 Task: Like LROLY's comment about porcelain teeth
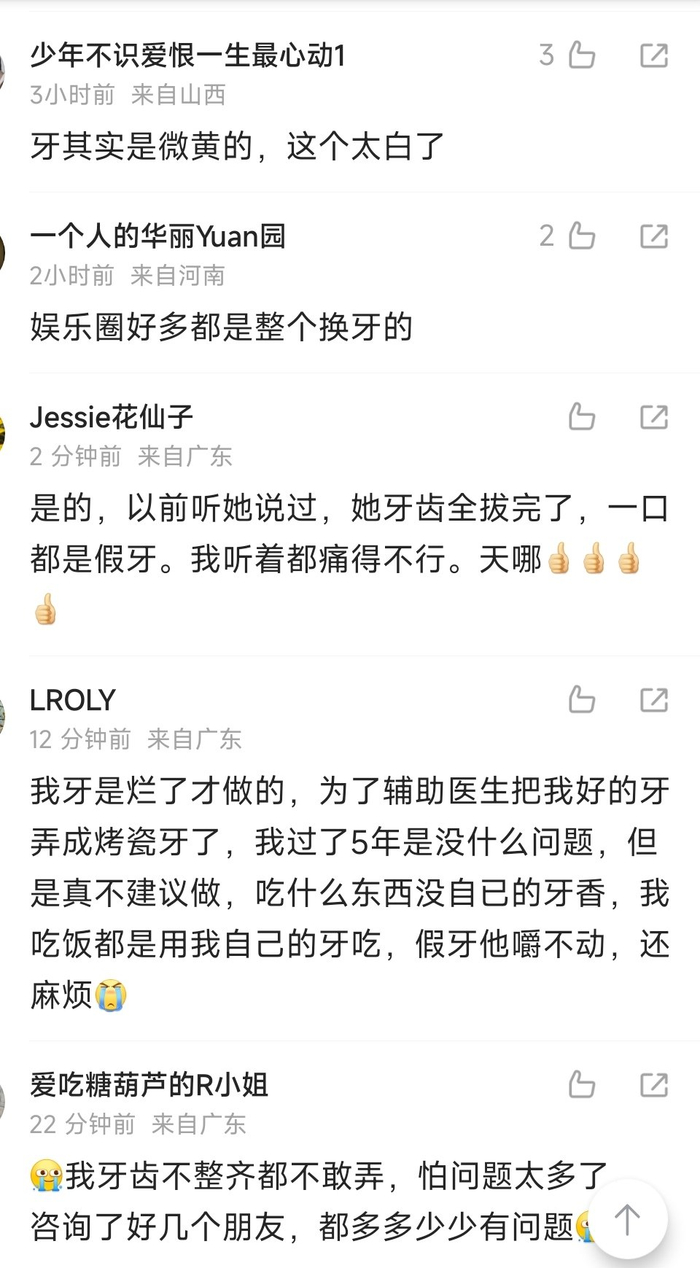tap(582, 700)
